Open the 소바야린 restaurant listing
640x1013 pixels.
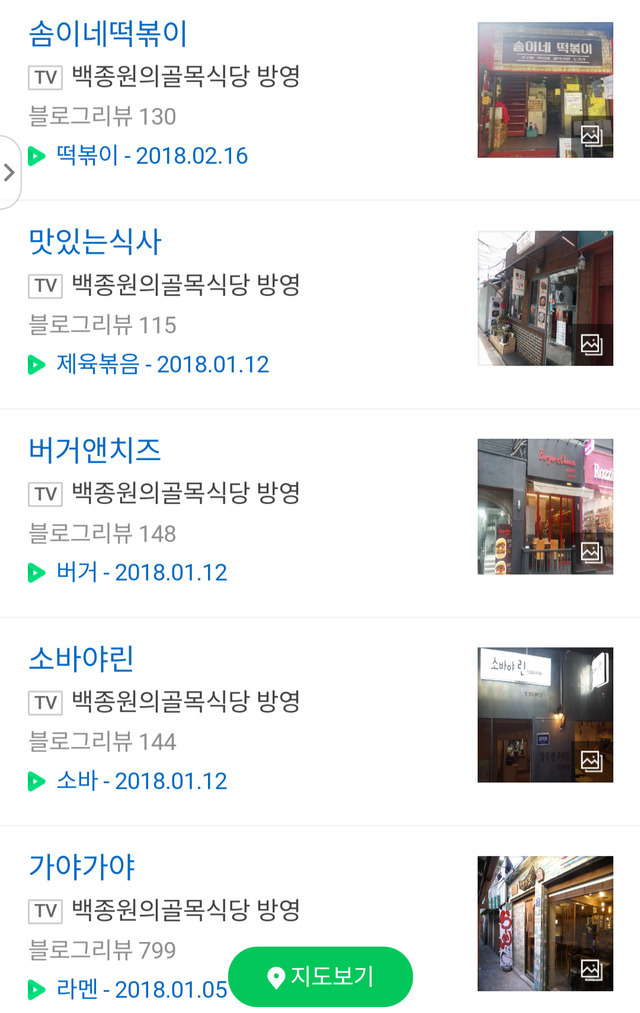pos(81,659)
